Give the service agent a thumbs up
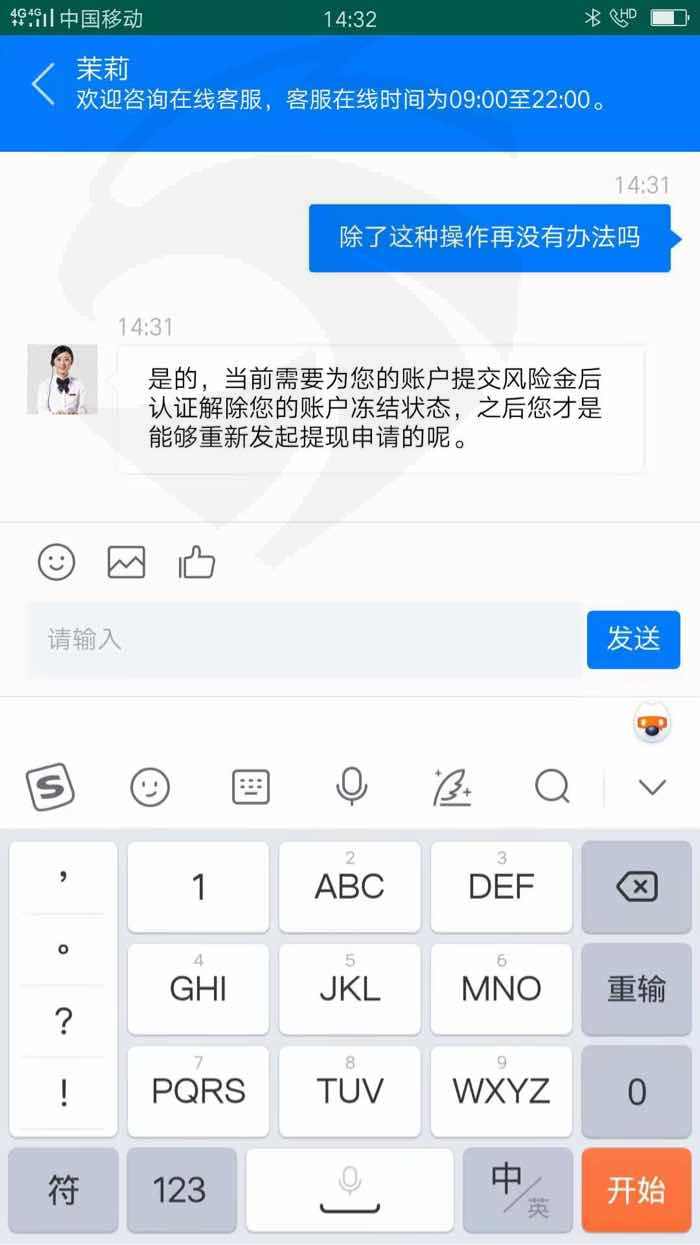 click(x=197, y=562)
